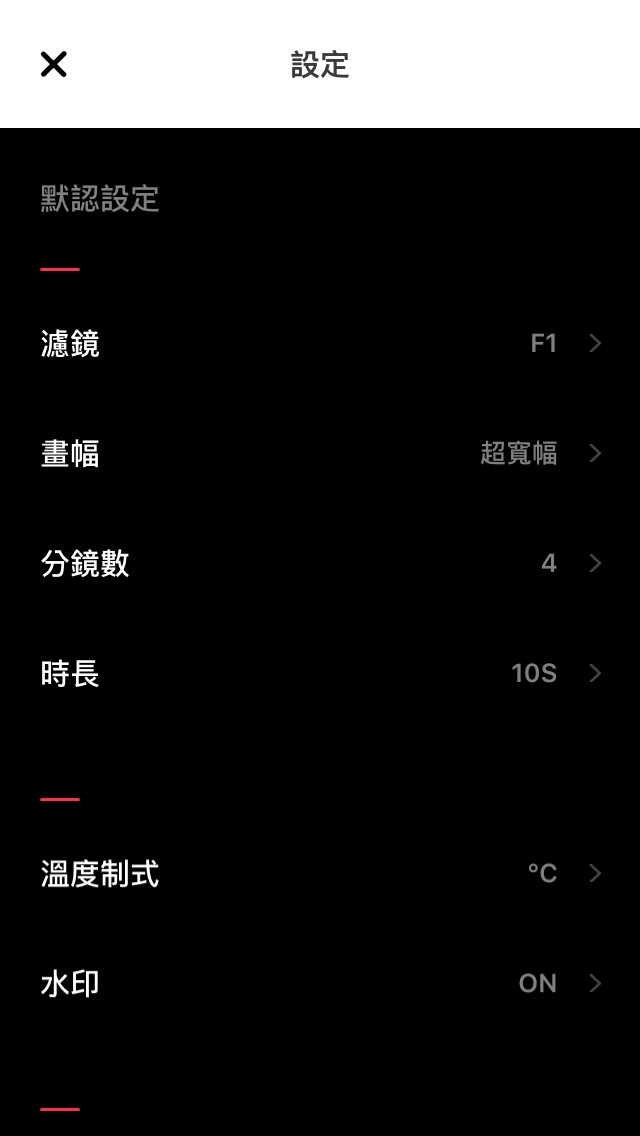Open the 濾鏡 filter setting
This screenshot has width=640, height=1136.
(x=320, y=344)
